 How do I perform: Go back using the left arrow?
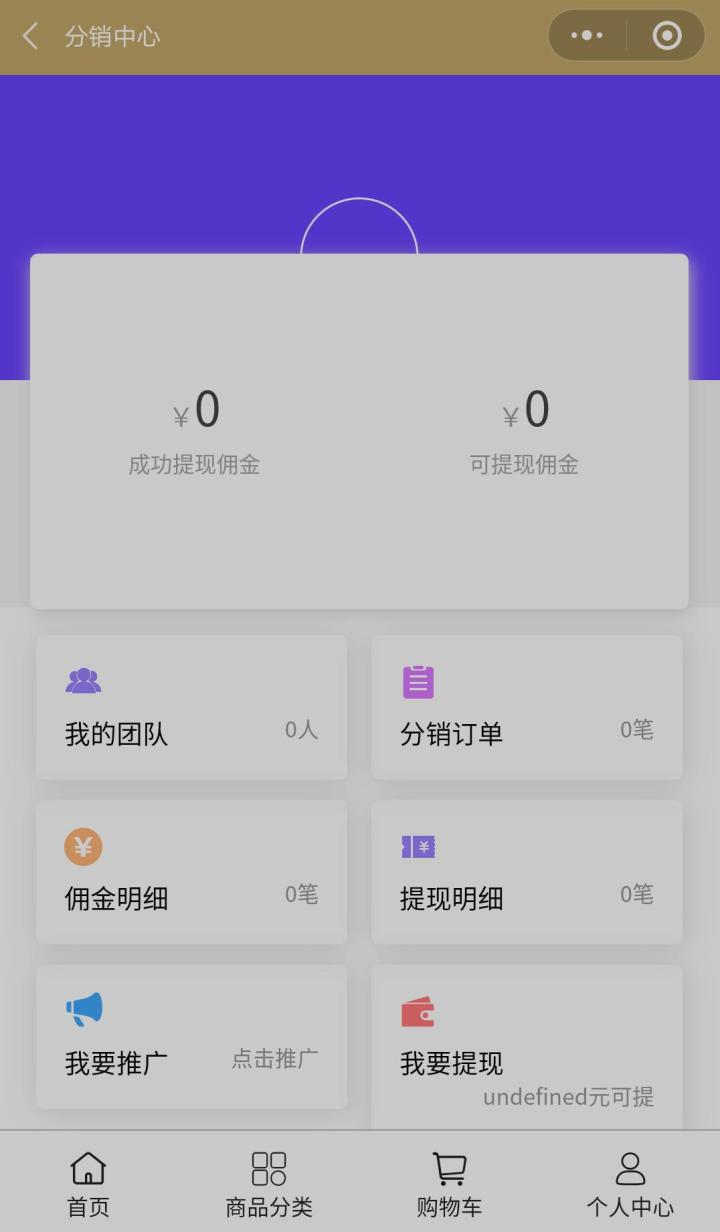click(27, 35)
